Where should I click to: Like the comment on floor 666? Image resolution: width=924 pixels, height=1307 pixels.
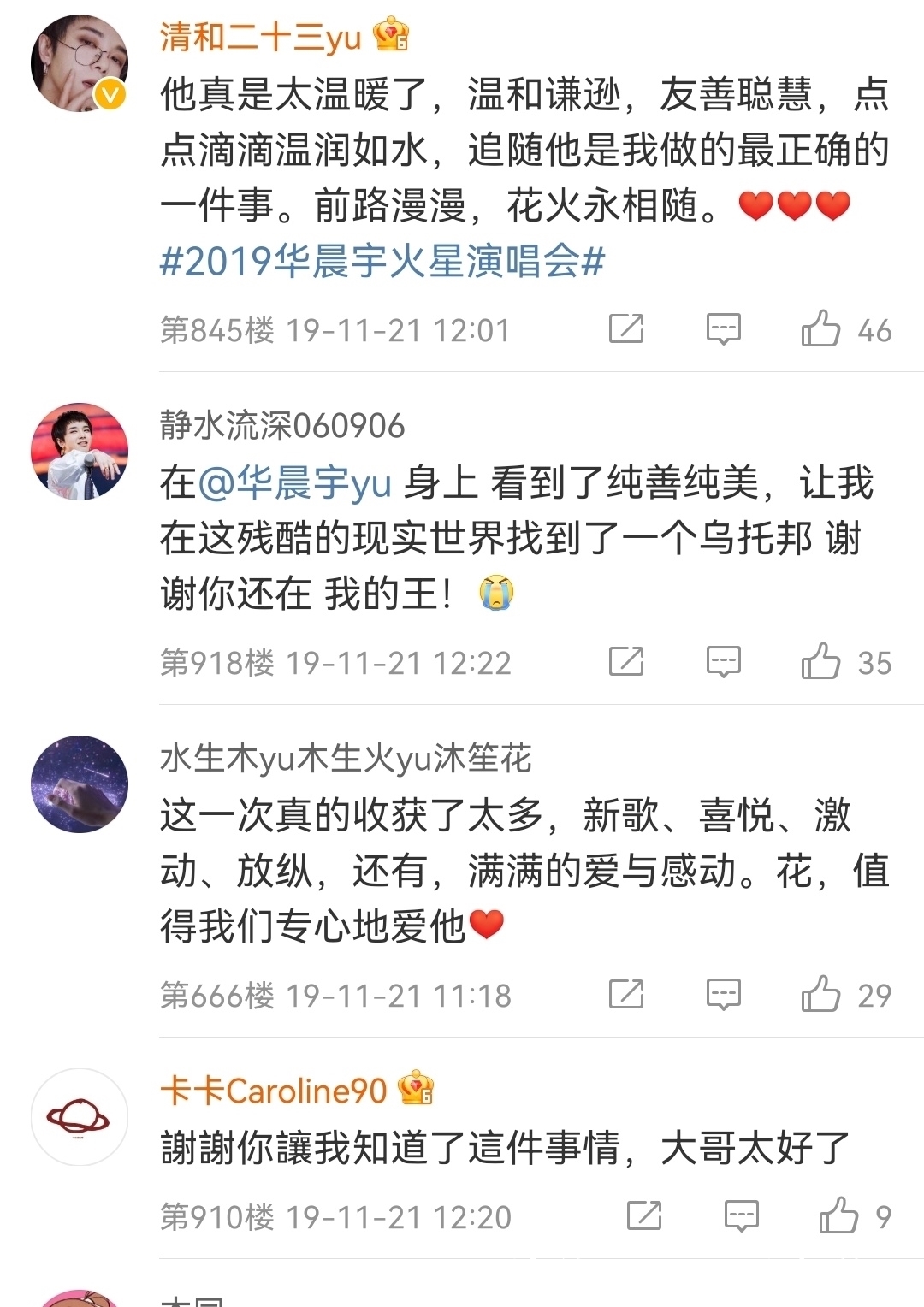820,994
